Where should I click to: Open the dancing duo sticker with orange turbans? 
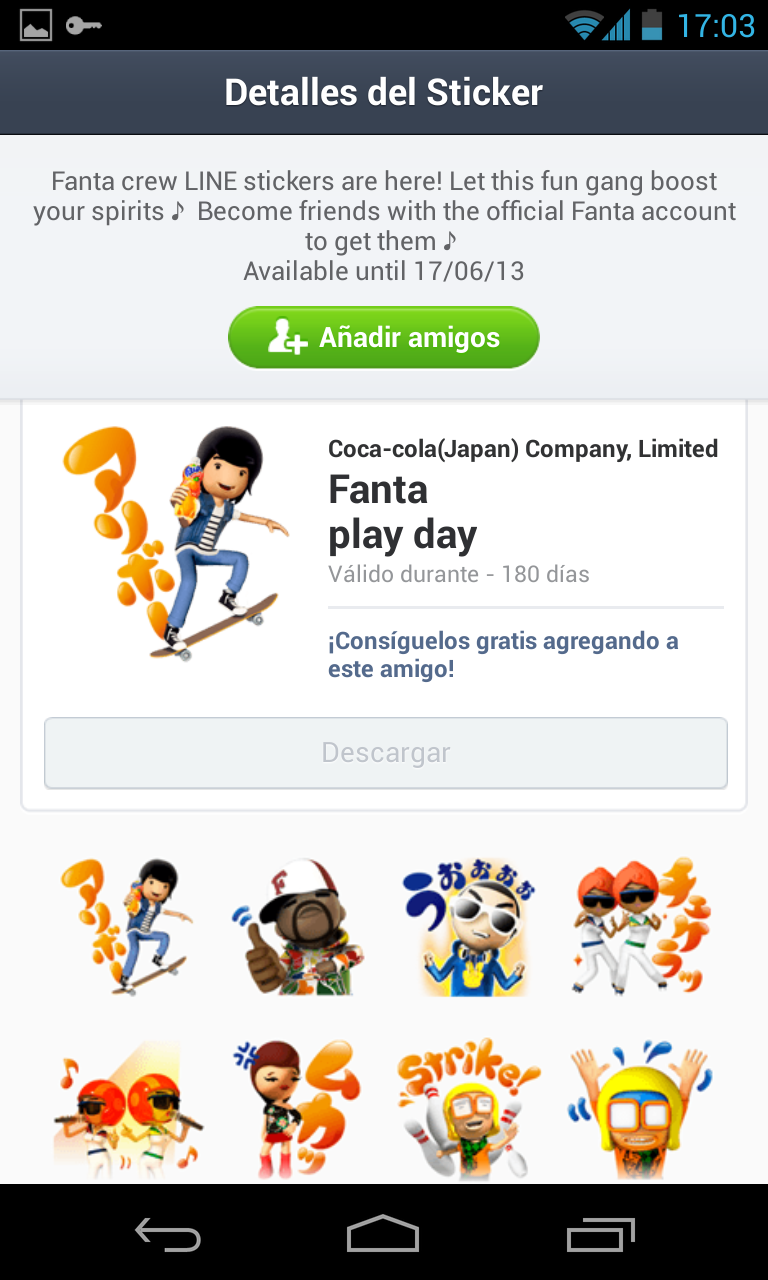tap(640, 925)
